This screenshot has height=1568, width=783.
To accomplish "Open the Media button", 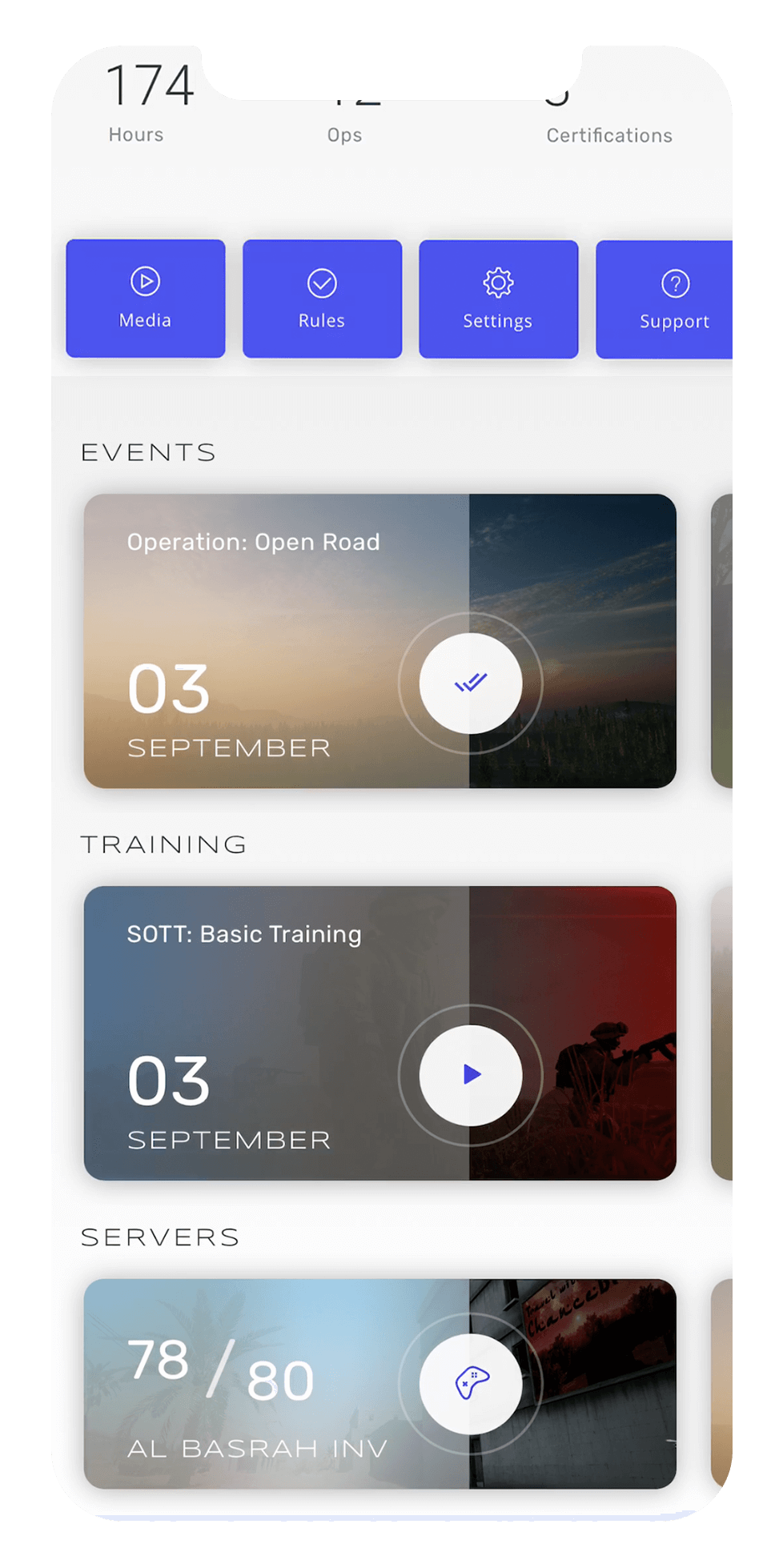I will click(x=146, y=299).
